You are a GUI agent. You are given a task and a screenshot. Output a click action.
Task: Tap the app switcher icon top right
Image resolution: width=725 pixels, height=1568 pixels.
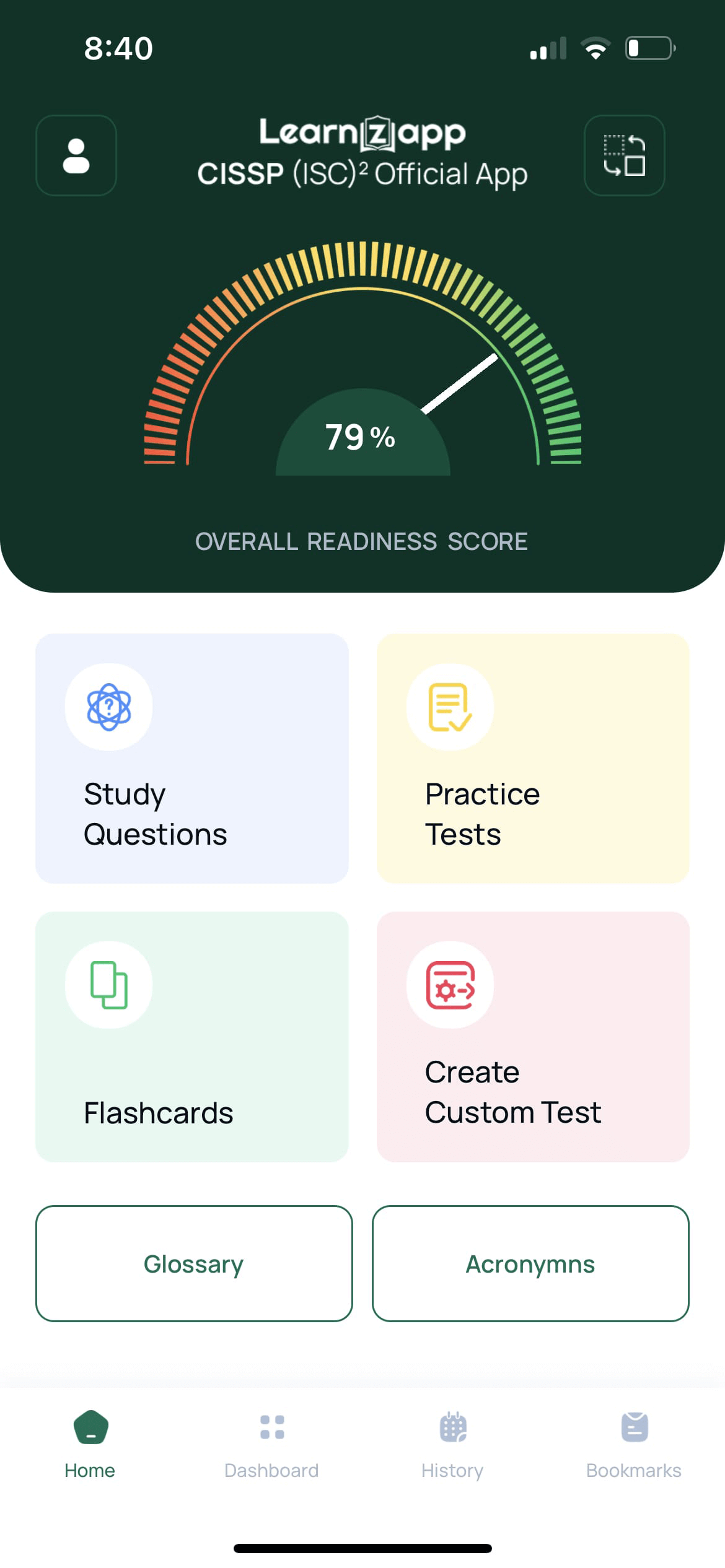pyautogui.click(x=624, y=155)
